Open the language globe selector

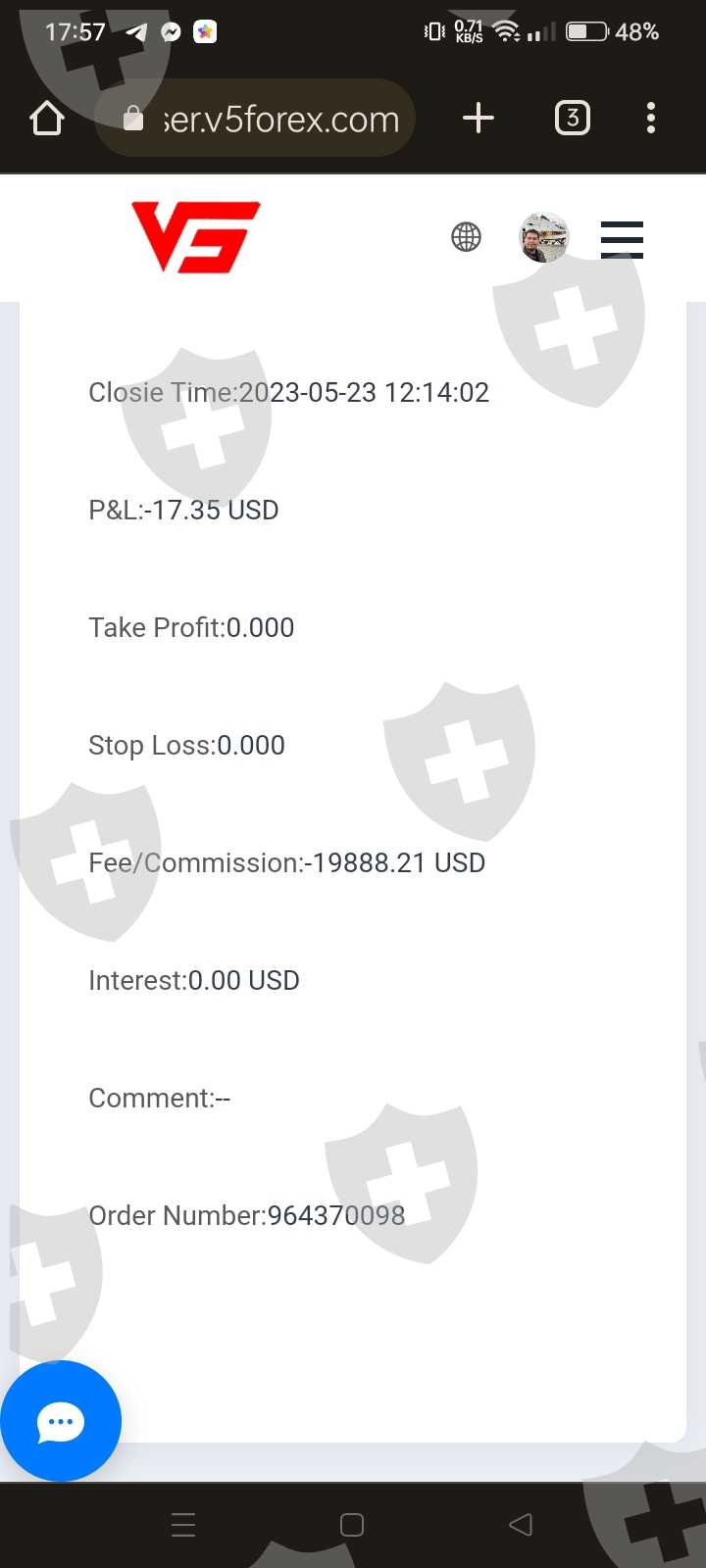pos(467,237)
